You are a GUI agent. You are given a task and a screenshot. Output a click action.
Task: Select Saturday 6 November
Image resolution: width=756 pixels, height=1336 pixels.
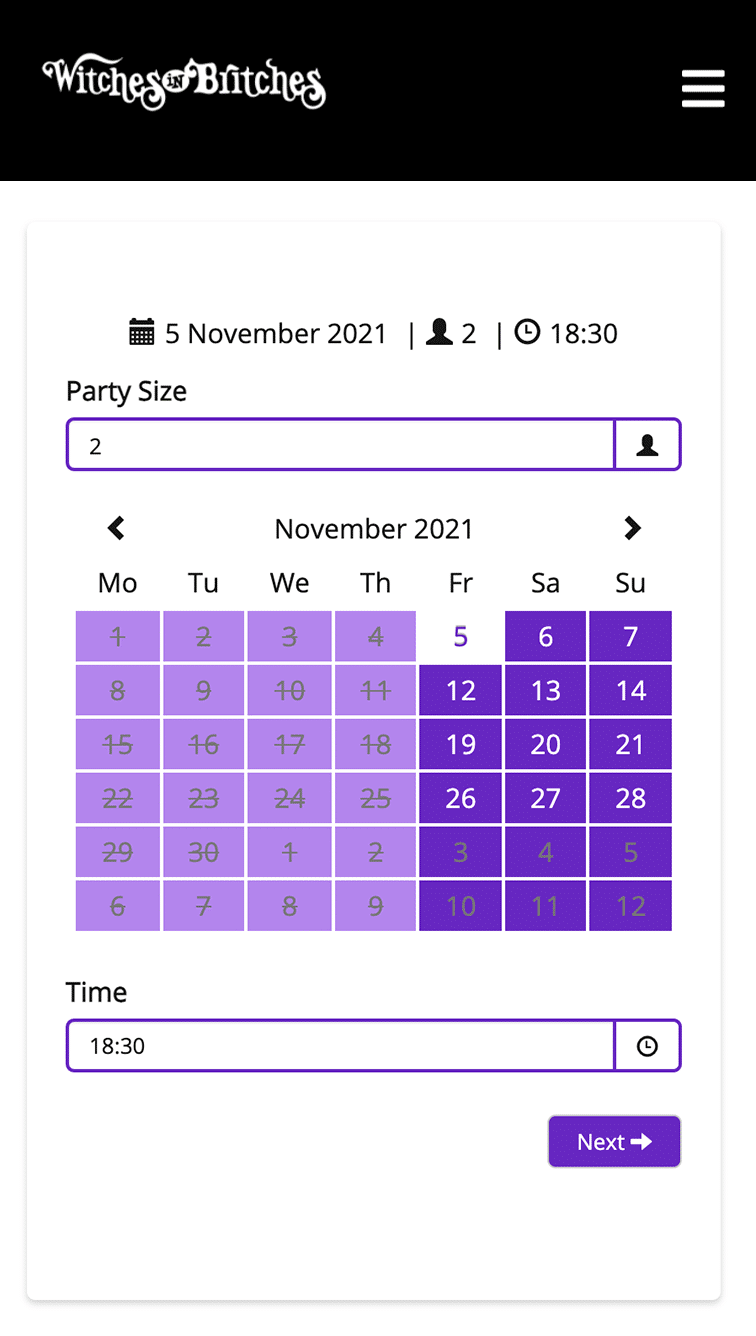[x=545, y=636]
